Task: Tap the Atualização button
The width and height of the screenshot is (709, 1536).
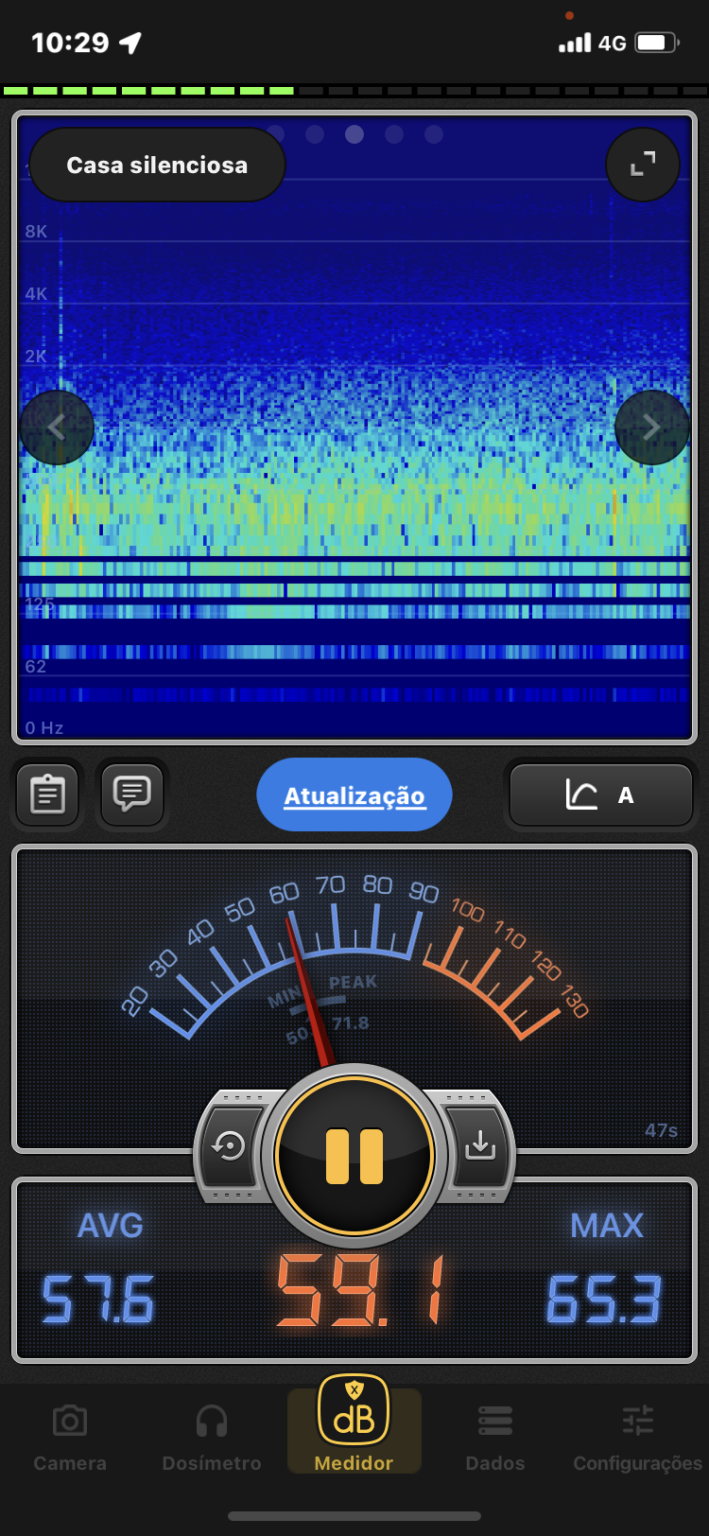Action: pos(354,796)
